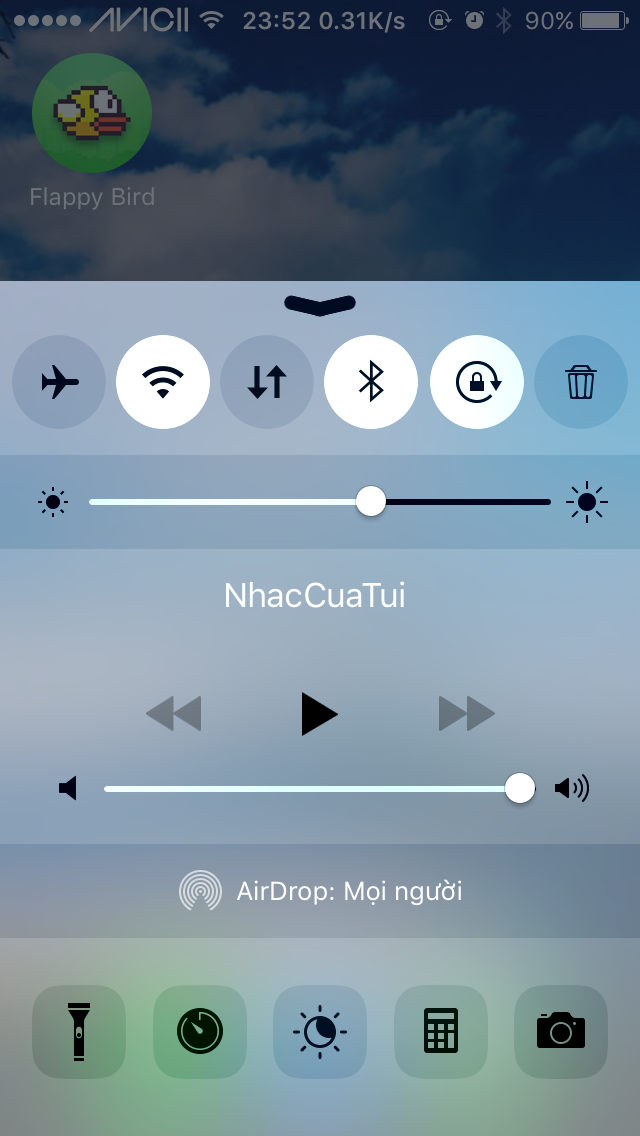Turn off Wi-Fi
This screenshot has height=1136, width=640.
click(x=163, y=382)
